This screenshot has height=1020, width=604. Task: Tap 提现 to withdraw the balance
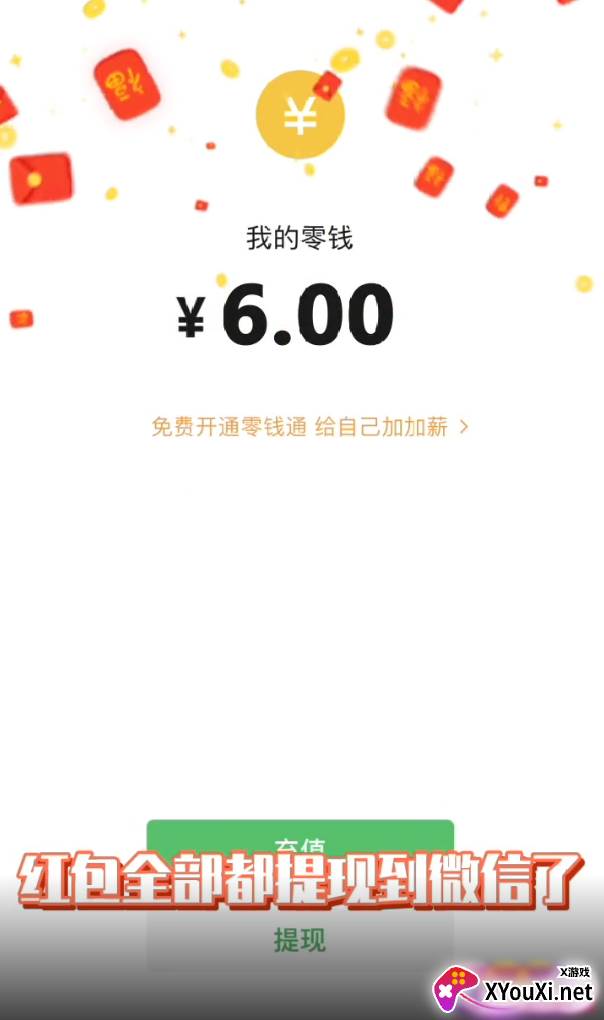tap(300, 940)
